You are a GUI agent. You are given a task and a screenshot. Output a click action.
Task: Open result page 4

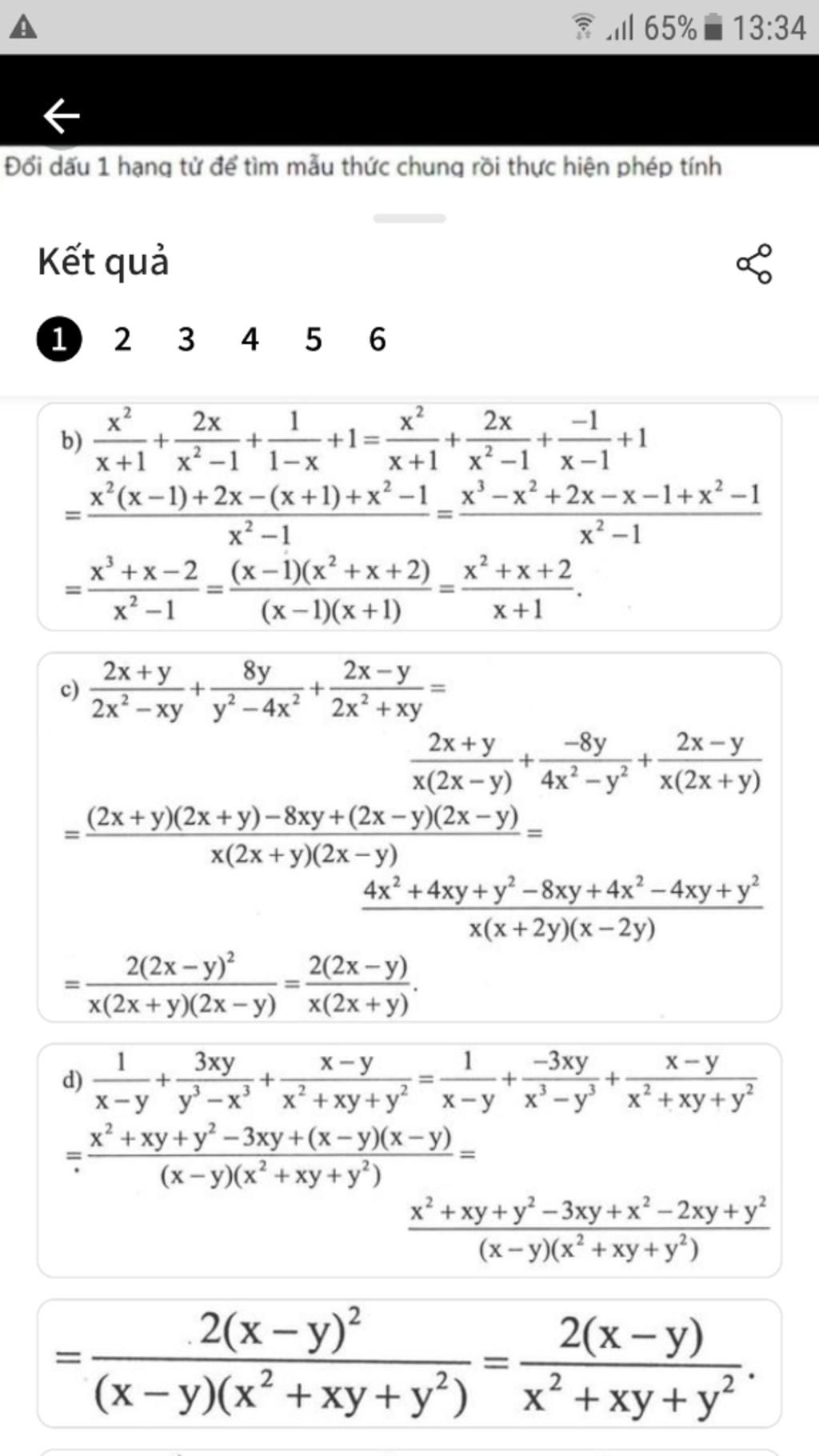pos(250,339)
